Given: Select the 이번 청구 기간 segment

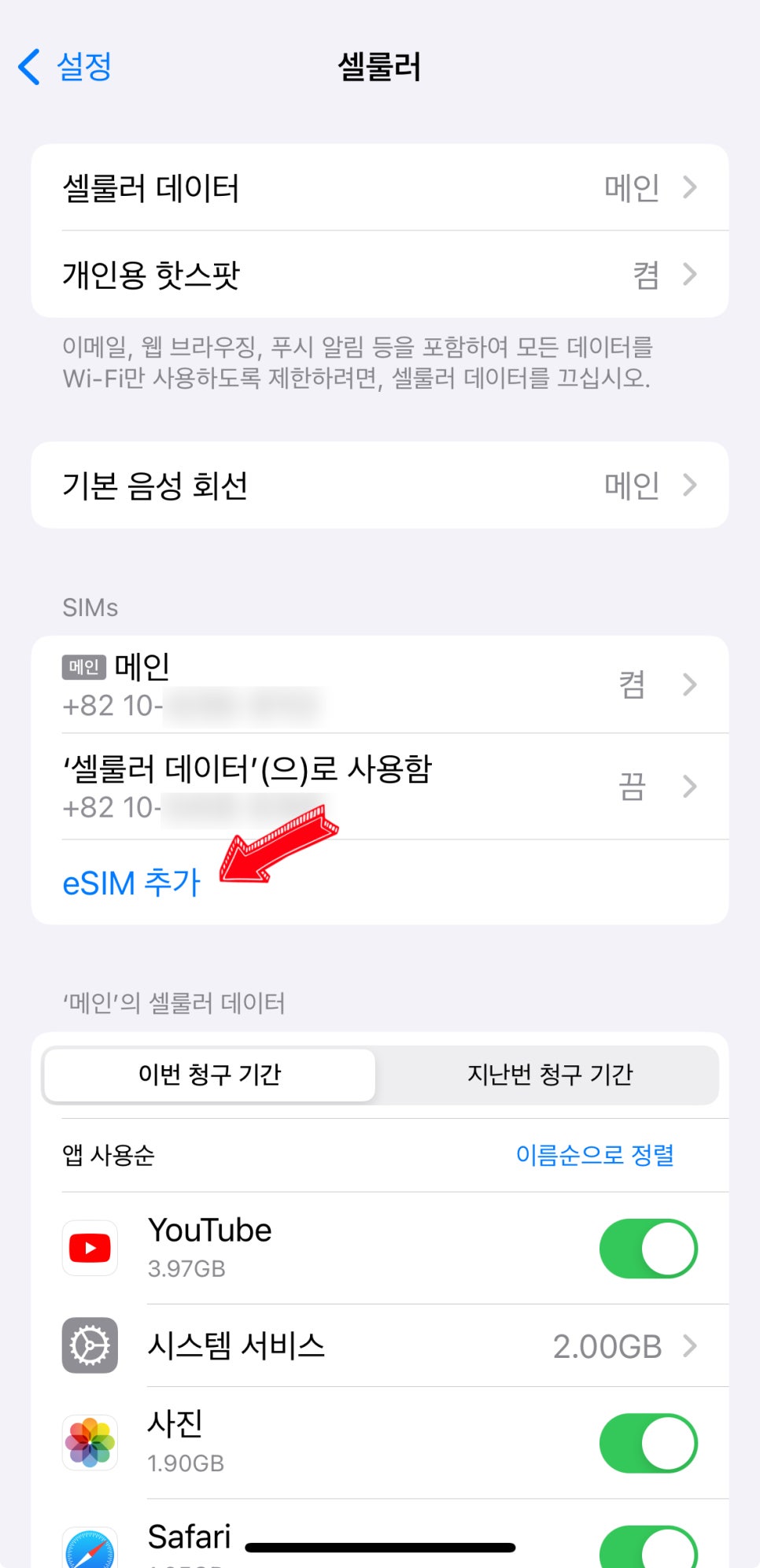Looking at the screenshot, I should (209, 1075).
